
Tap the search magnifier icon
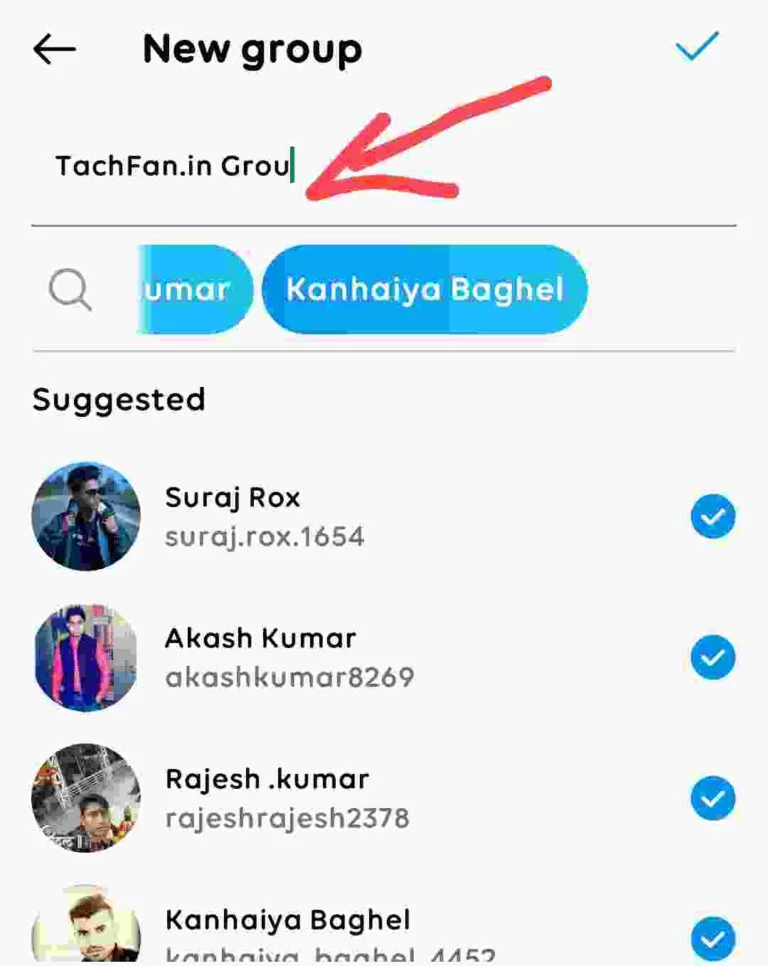(70, 290)
